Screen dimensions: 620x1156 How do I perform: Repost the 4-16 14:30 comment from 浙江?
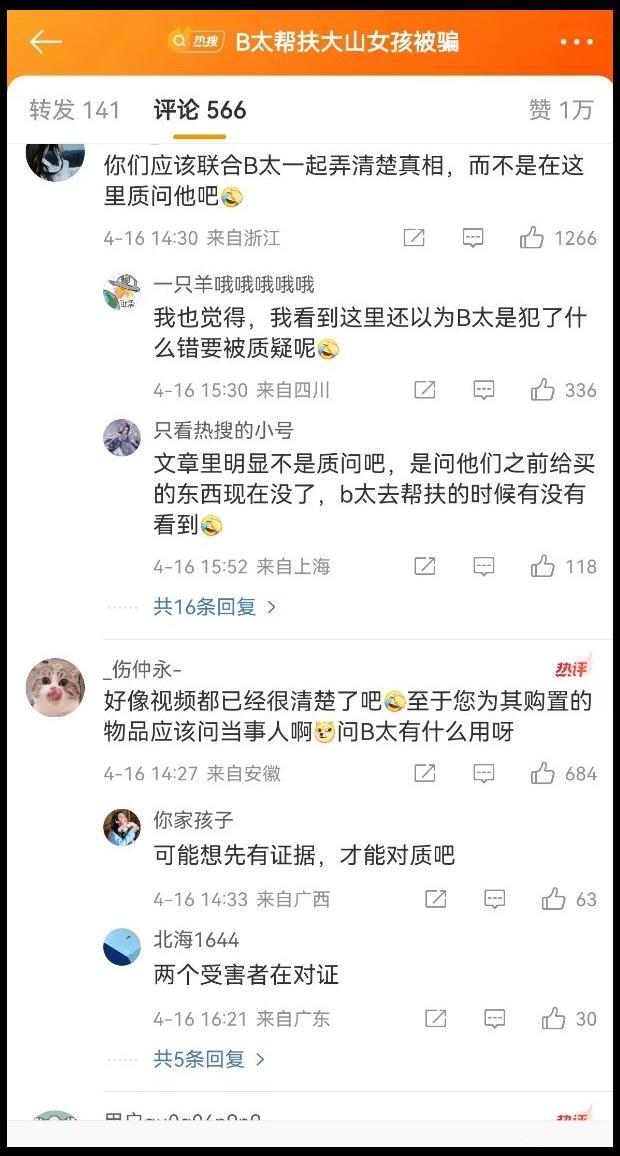click(413, 238)
